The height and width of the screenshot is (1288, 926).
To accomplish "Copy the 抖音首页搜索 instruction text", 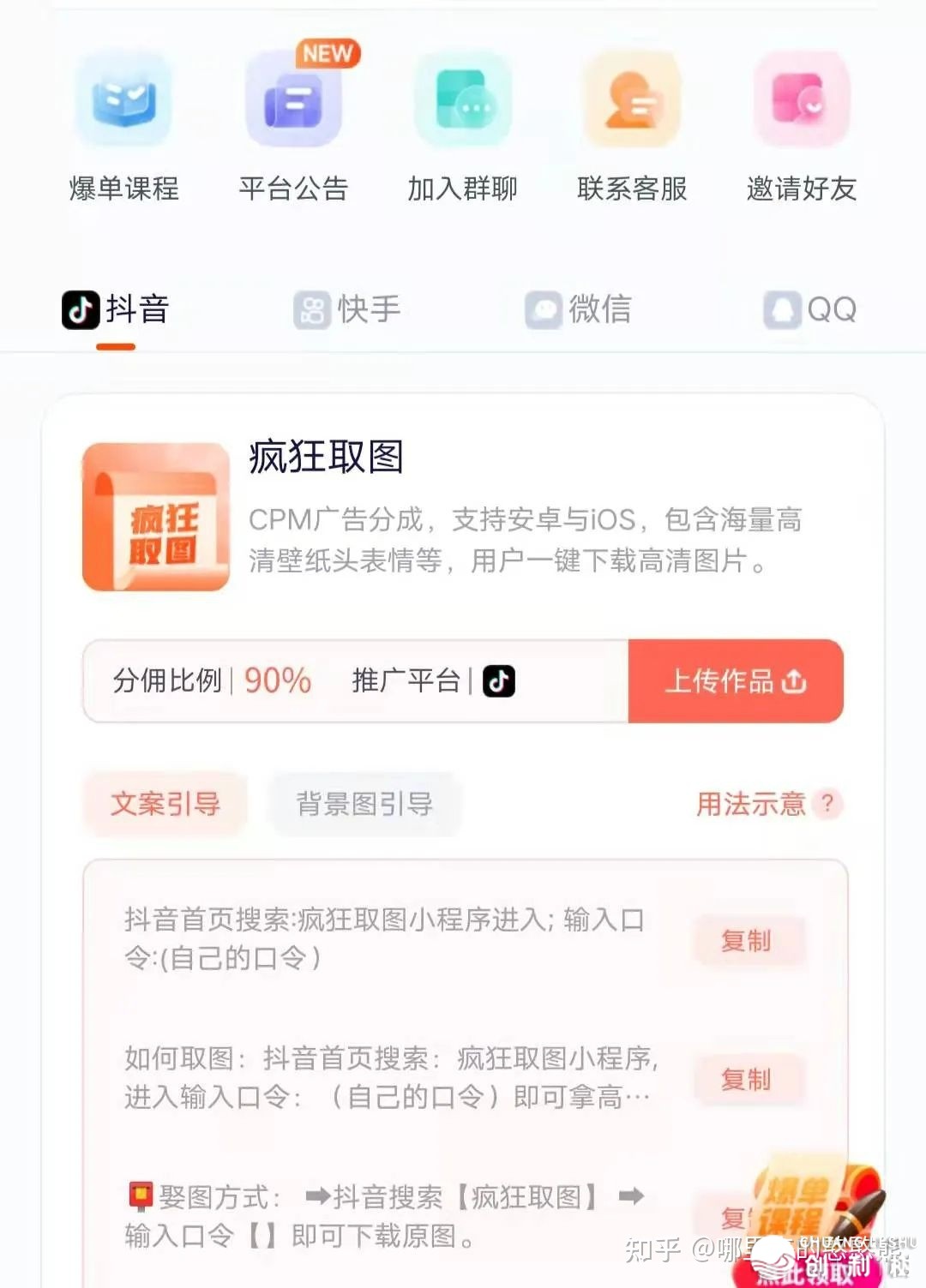I will (746, 941).
